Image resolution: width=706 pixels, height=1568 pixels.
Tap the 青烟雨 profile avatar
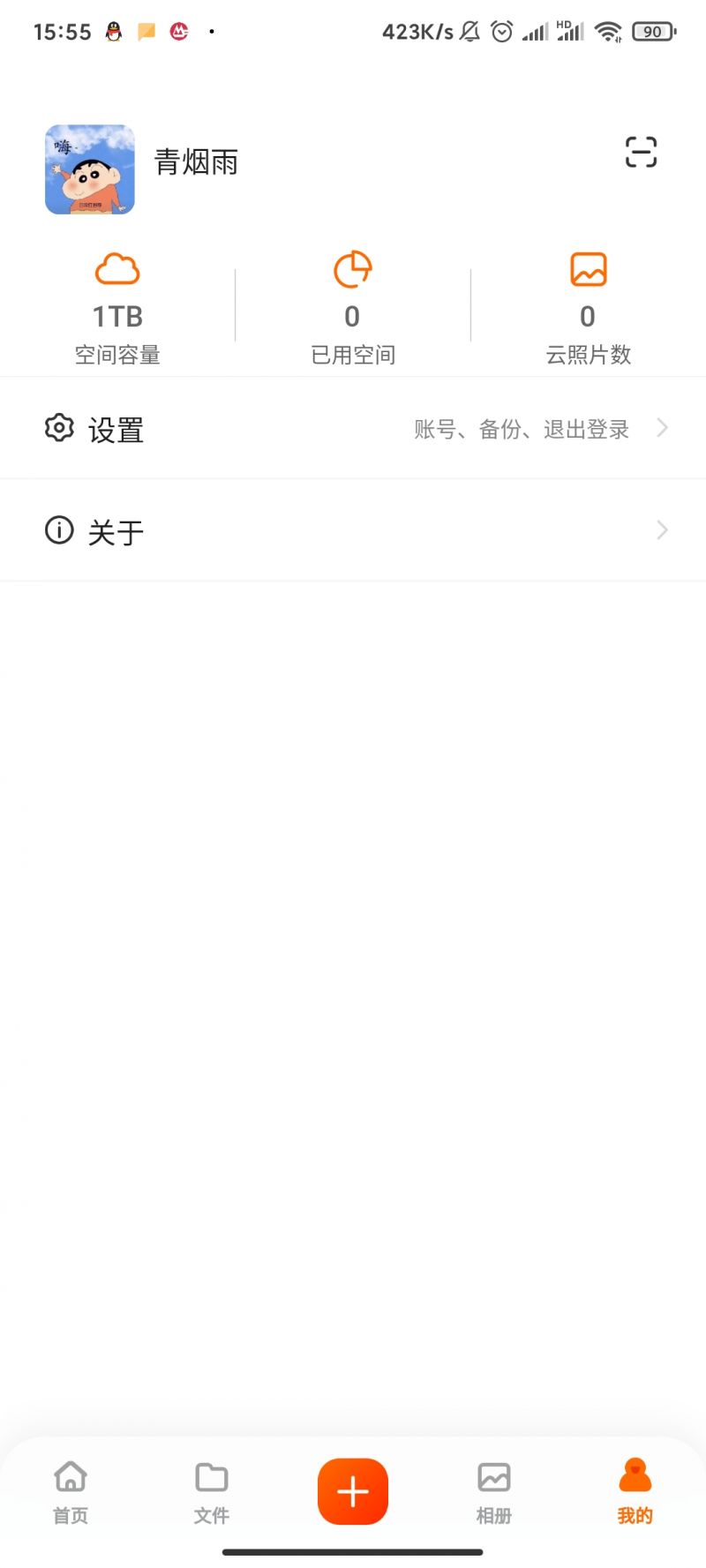tap(90, 169)
